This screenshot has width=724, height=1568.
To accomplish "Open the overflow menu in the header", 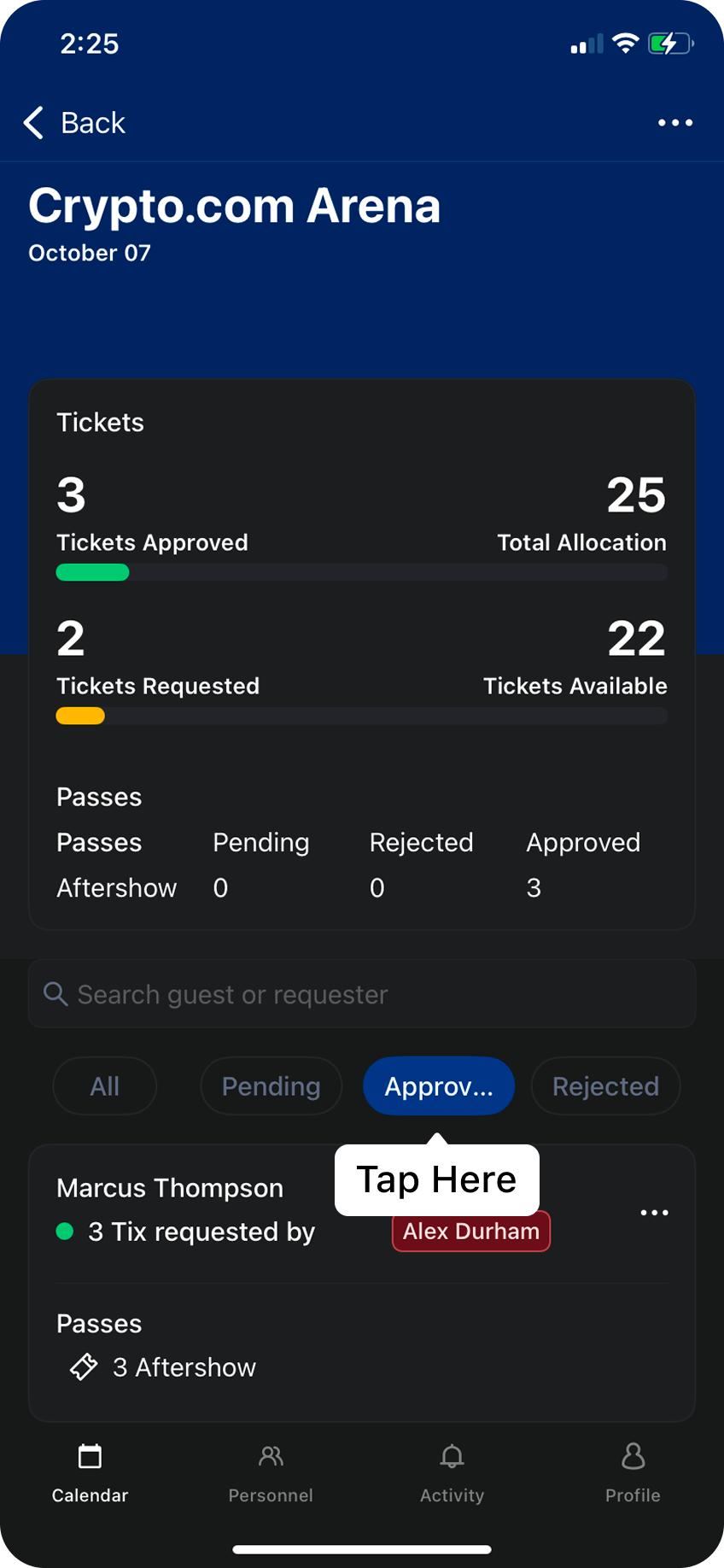I will point(674,123).
